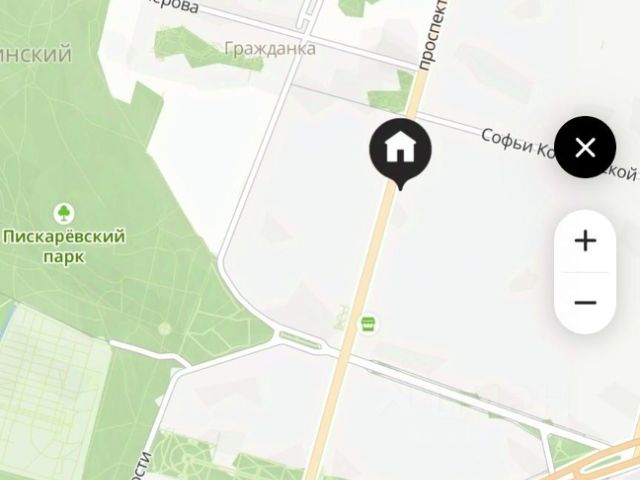
Task: Close the map view
Action: pyautogui.click(x=585, y=148)
